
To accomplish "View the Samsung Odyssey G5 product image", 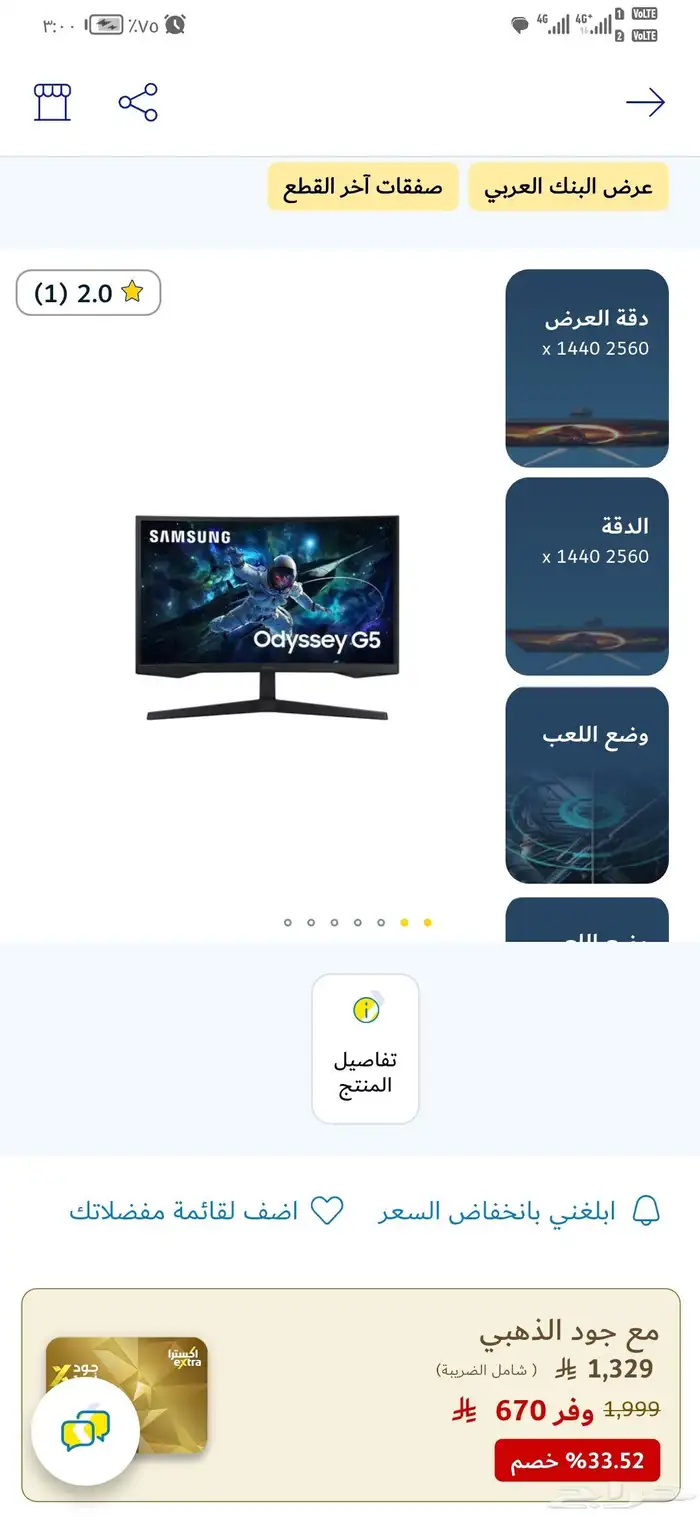I will 267,617.
